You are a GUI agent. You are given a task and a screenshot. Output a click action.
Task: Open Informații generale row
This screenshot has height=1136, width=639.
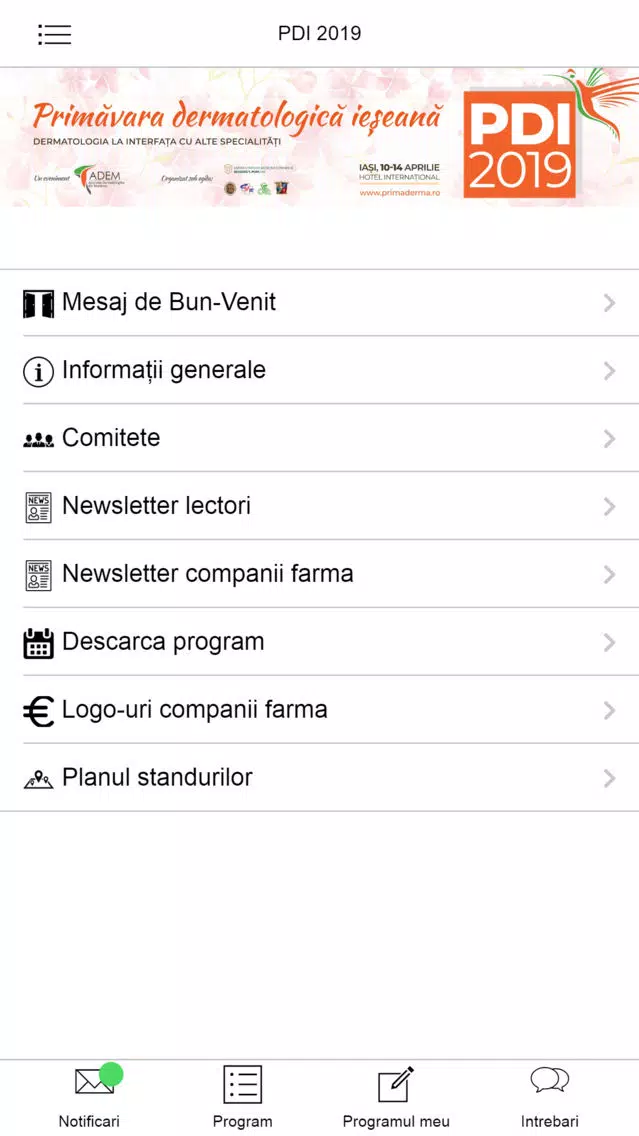click(x=320, y=370)
